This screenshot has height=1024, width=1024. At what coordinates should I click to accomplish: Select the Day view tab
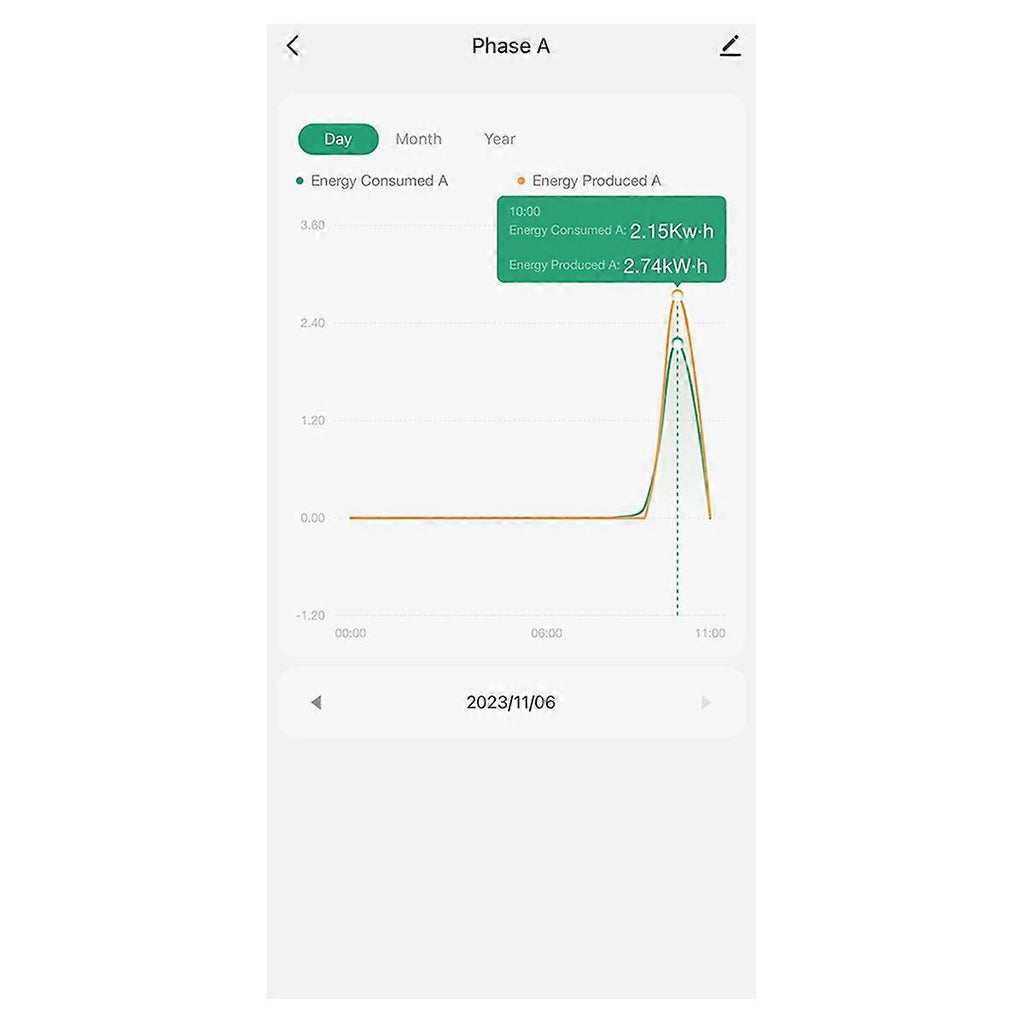point(338,139)
